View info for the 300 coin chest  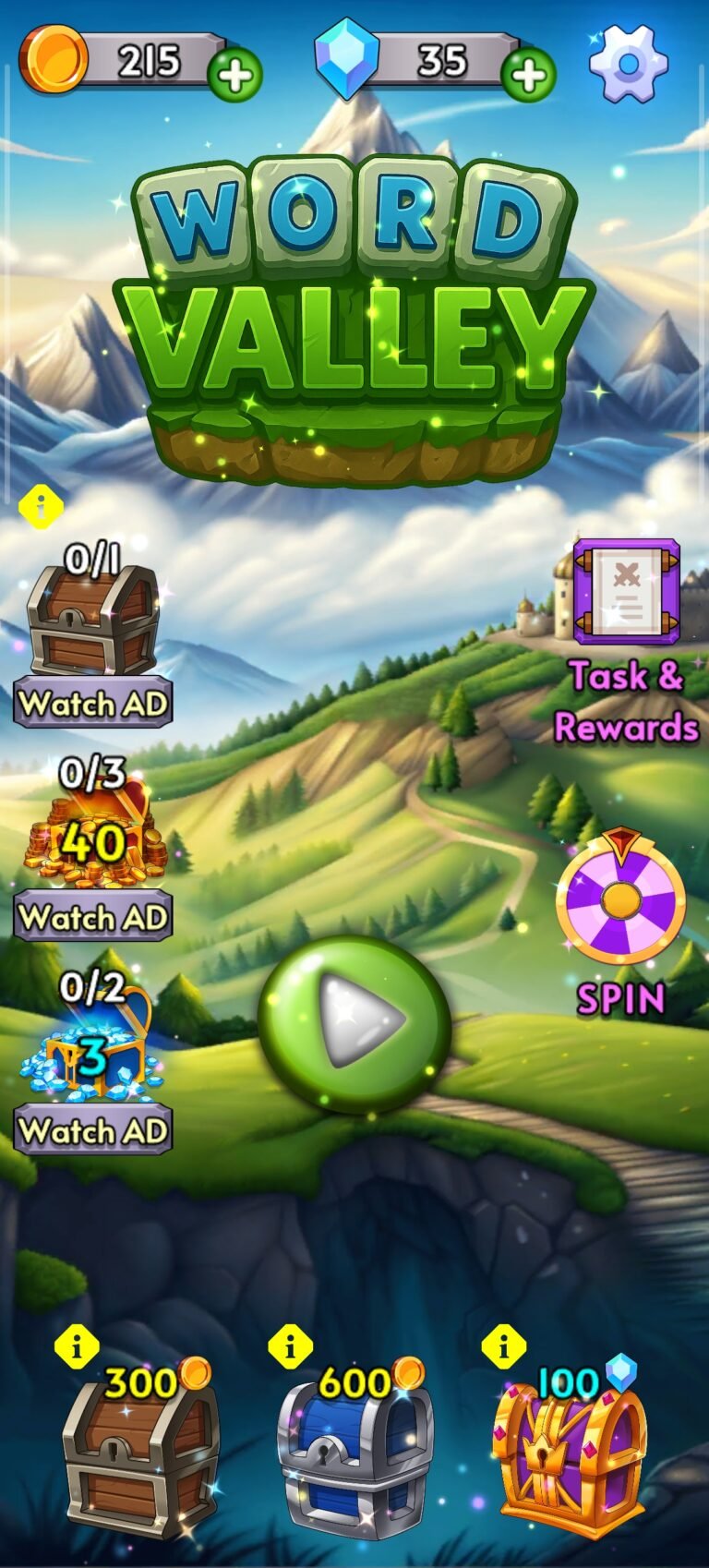click(77, 1349)
